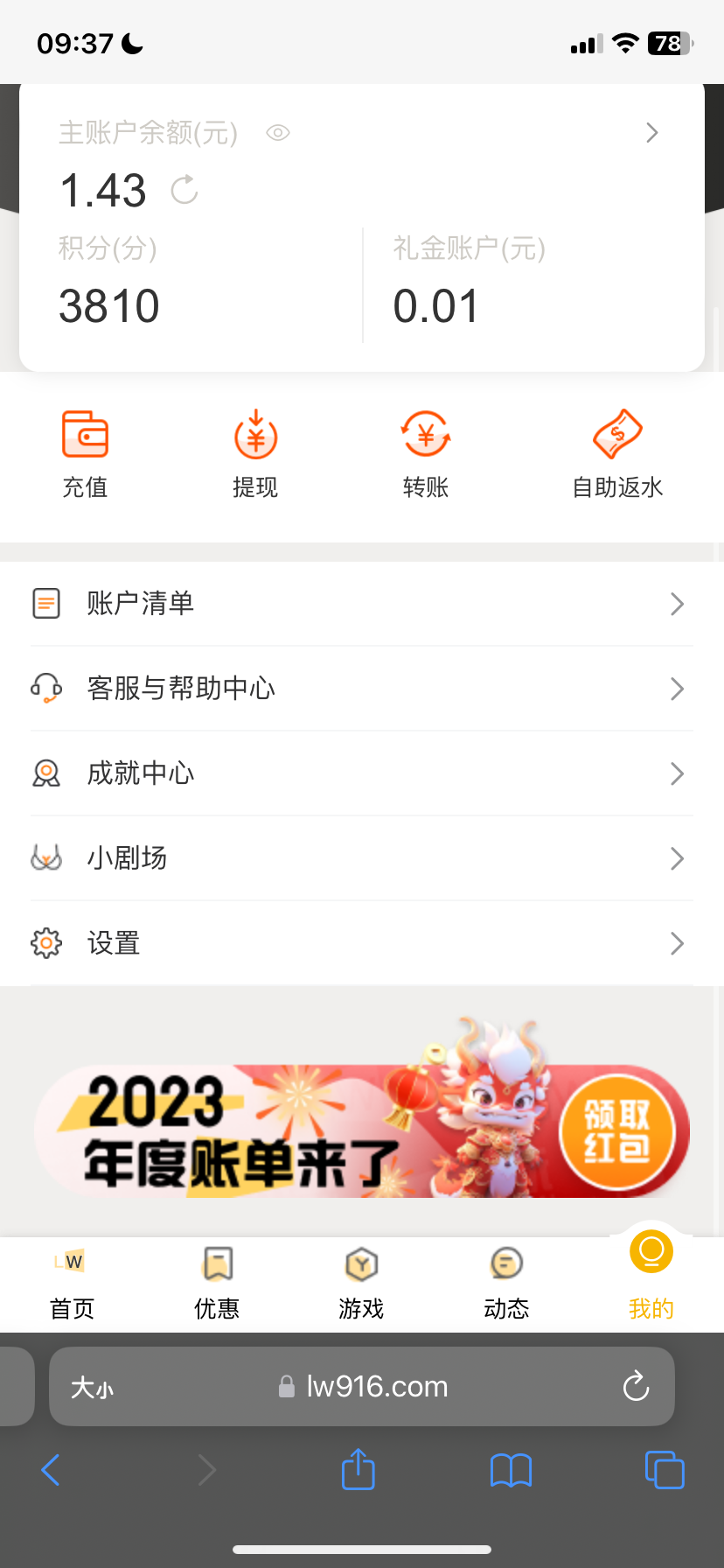Reload the page in Safari
The image size is (724, 1568).
[636, 1386]
